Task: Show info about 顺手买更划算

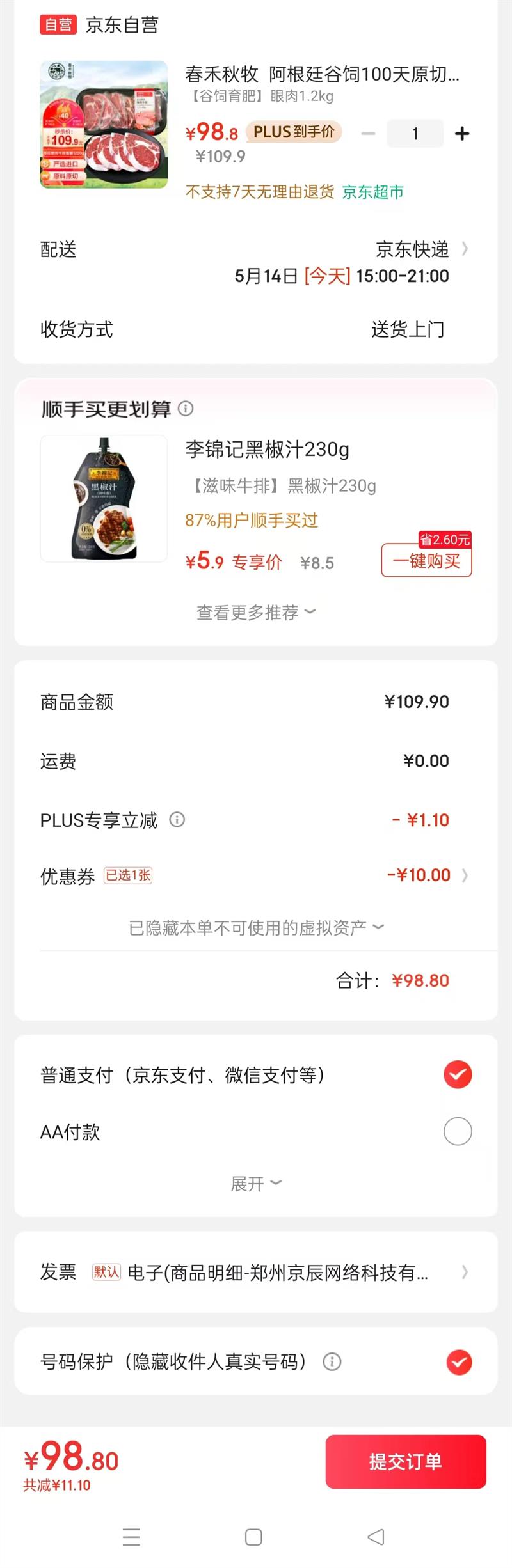Action: [x=186, y=409]
